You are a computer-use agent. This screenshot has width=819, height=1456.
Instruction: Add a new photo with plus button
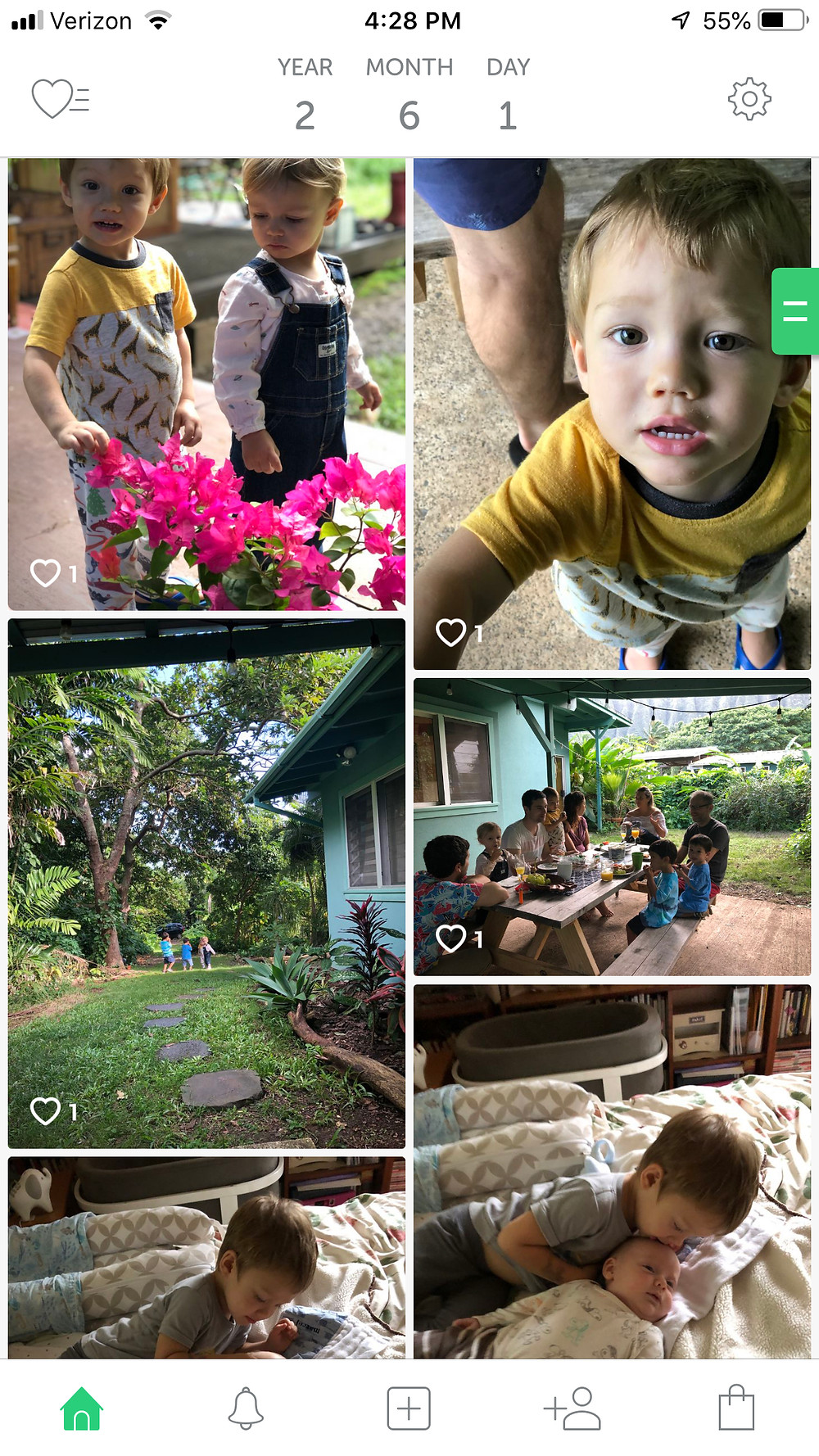pyautogui.click(x=409, y=1409)
